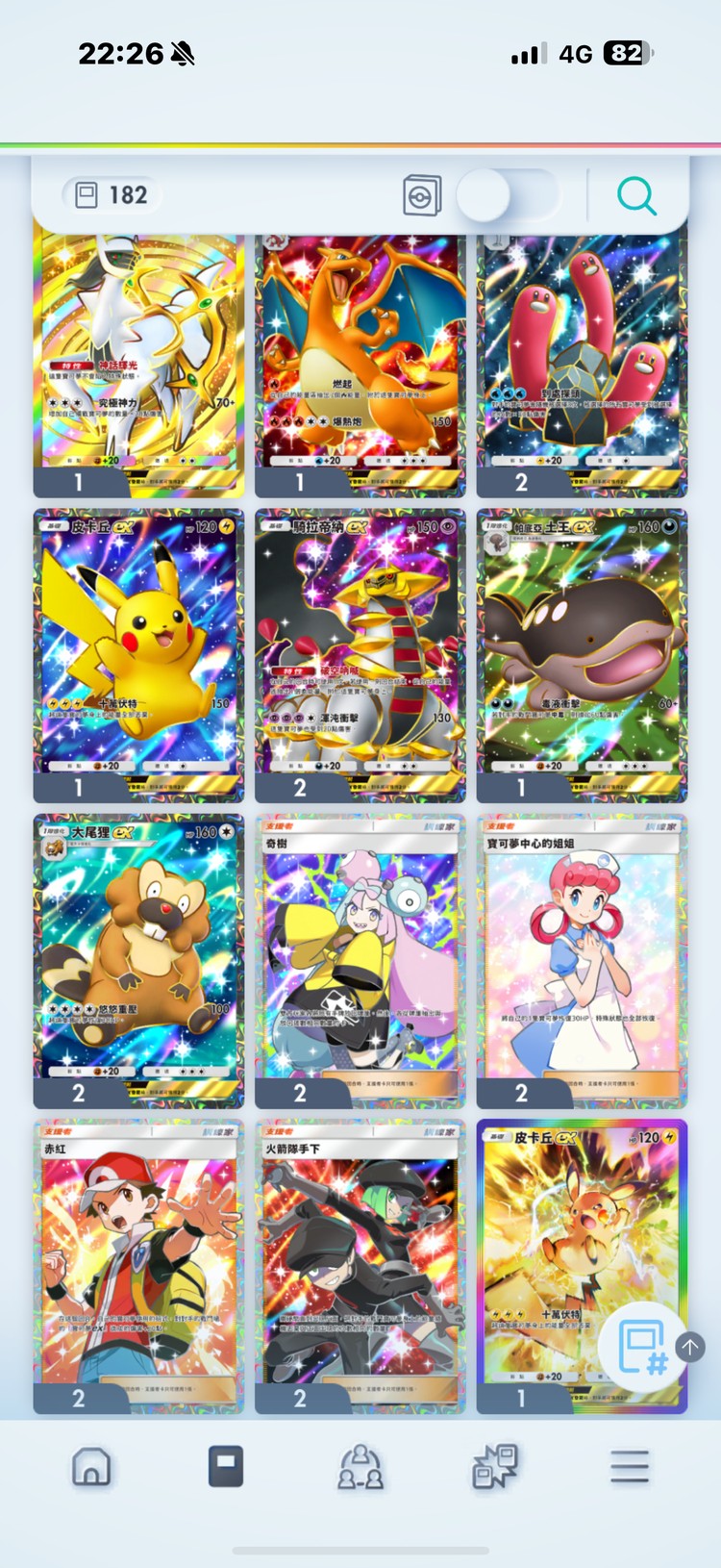Open the battle cards tab
Screen dimensions: 721x1568
pyautogui.click(x=495, y=1467)
